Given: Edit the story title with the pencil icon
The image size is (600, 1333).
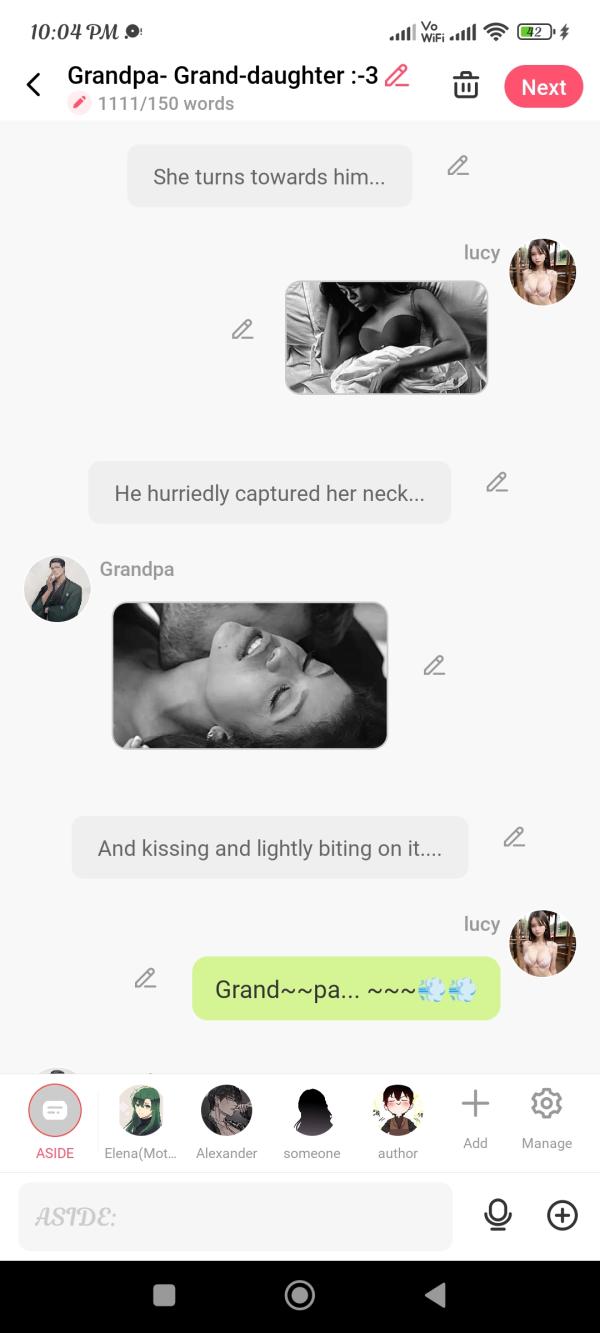Looking at the screenshot, I should point(397,75).
